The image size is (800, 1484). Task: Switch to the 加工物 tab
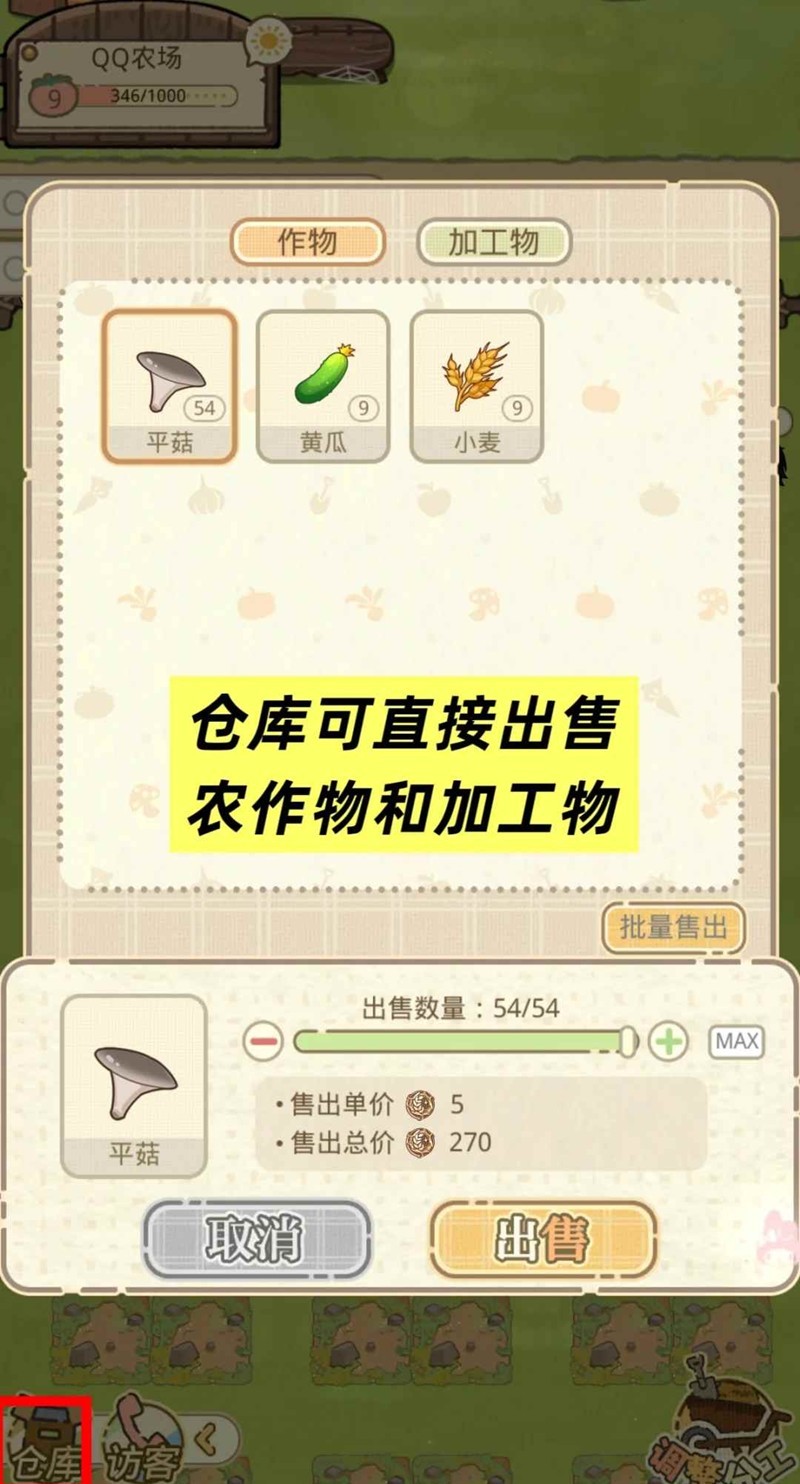pyautogui.click(x=493, y=242)
